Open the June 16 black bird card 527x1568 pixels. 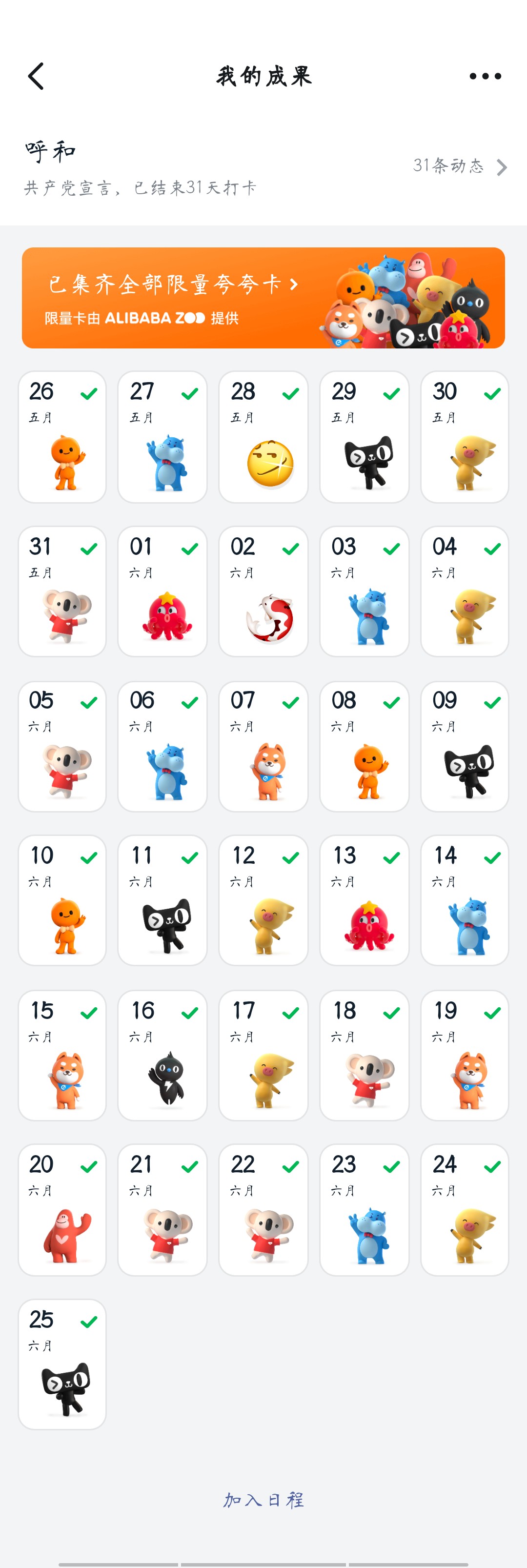point(162,1056)
